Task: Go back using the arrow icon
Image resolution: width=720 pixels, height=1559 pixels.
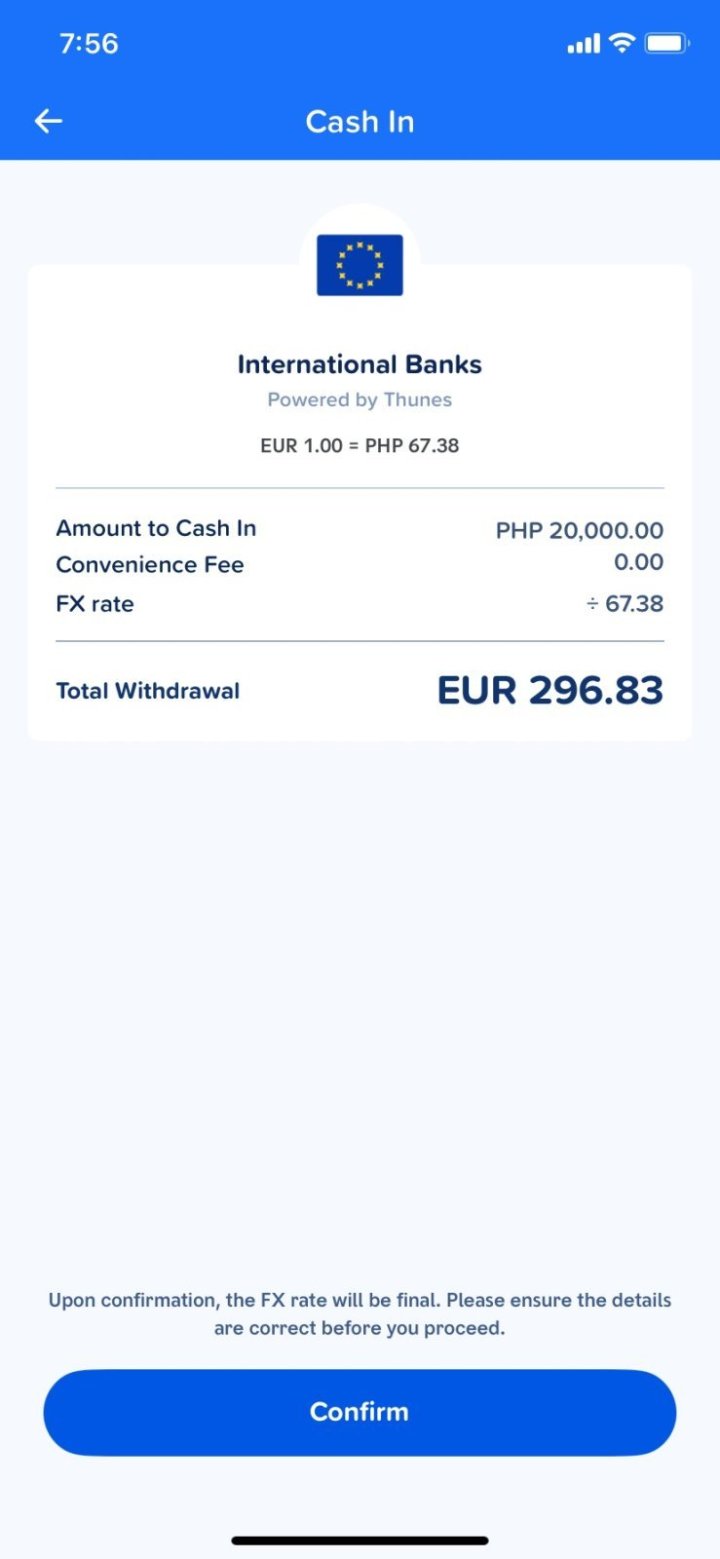Action: [48, 121]
